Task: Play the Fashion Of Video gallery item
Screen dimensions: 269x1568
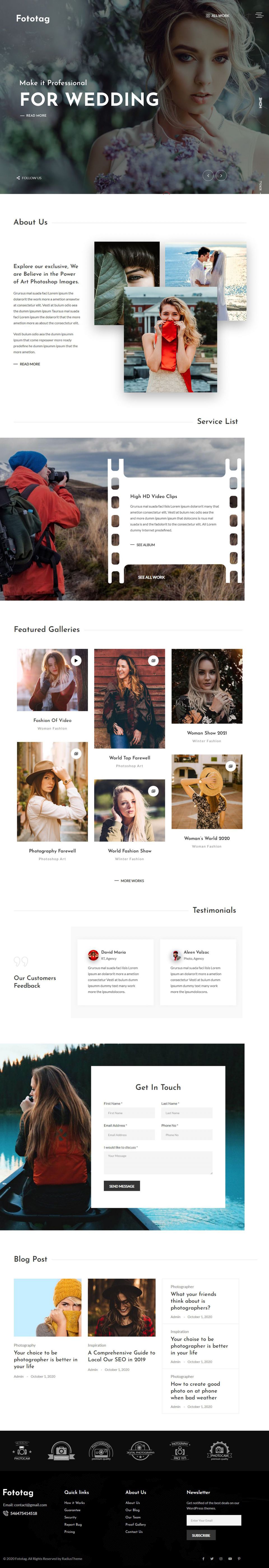Action: tap(76, 660)
